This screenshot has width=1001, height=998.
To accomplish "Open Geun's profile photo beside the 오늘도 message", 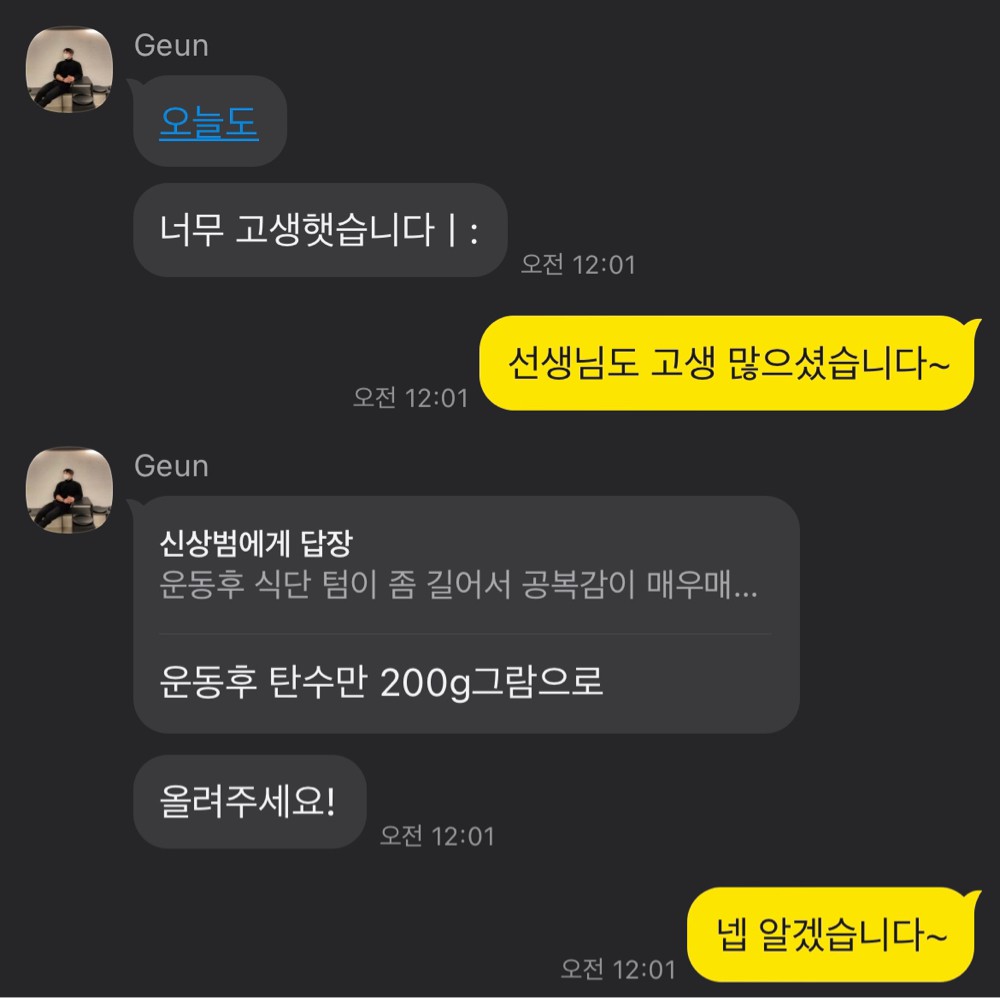I will [x=68, y=69].
